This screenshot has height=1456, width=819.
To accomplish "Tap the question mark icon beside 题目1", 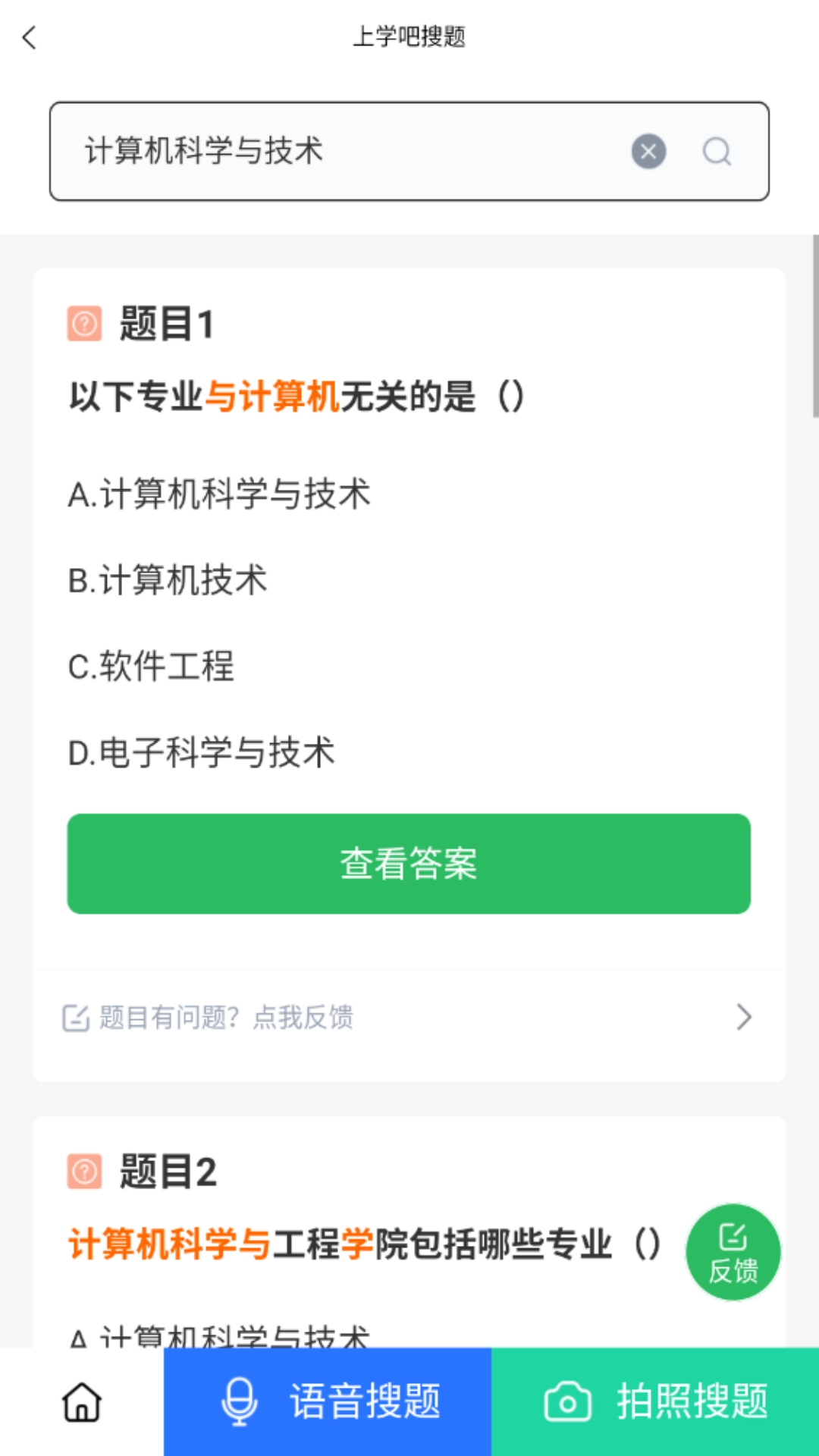I will 84,323.
